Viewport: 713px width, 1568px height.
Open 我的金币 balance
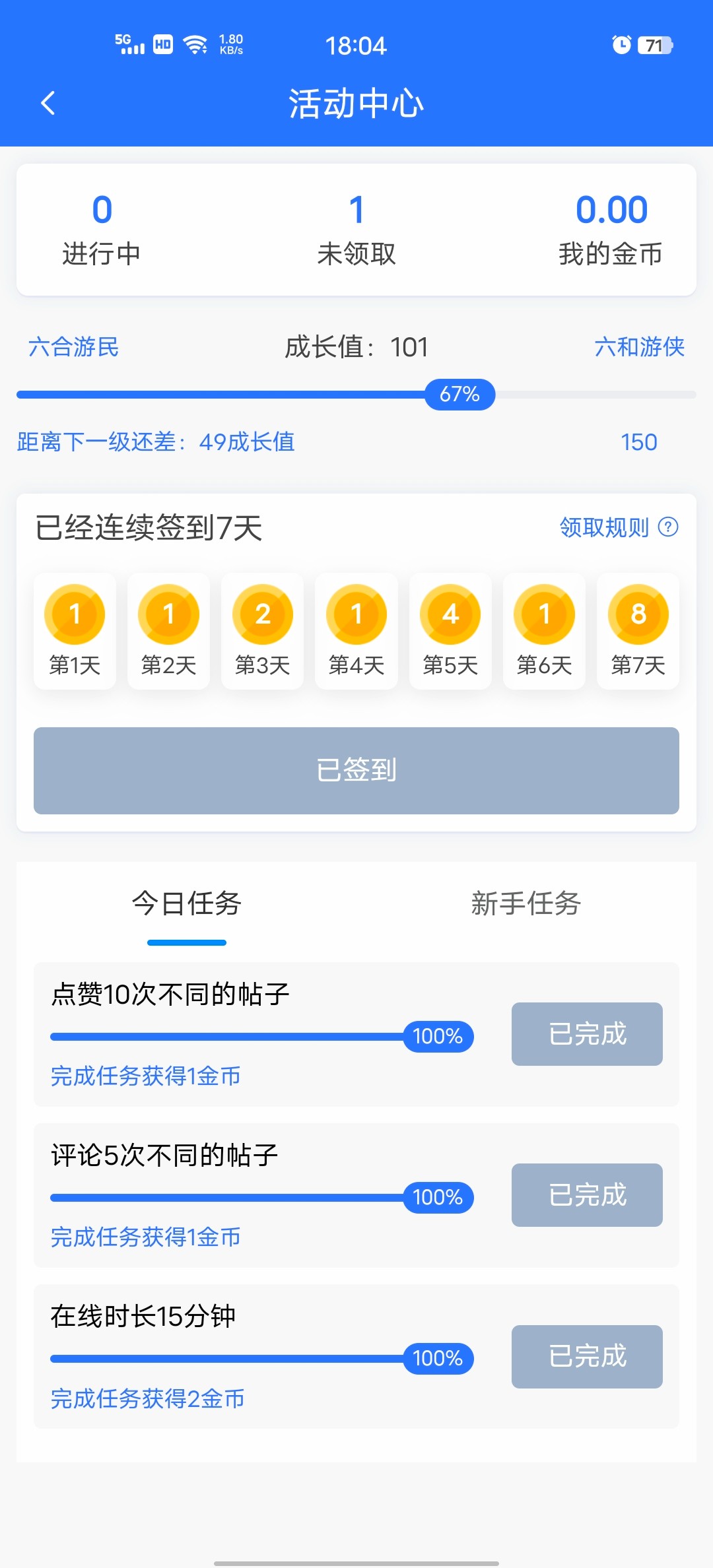coord(611,229)
